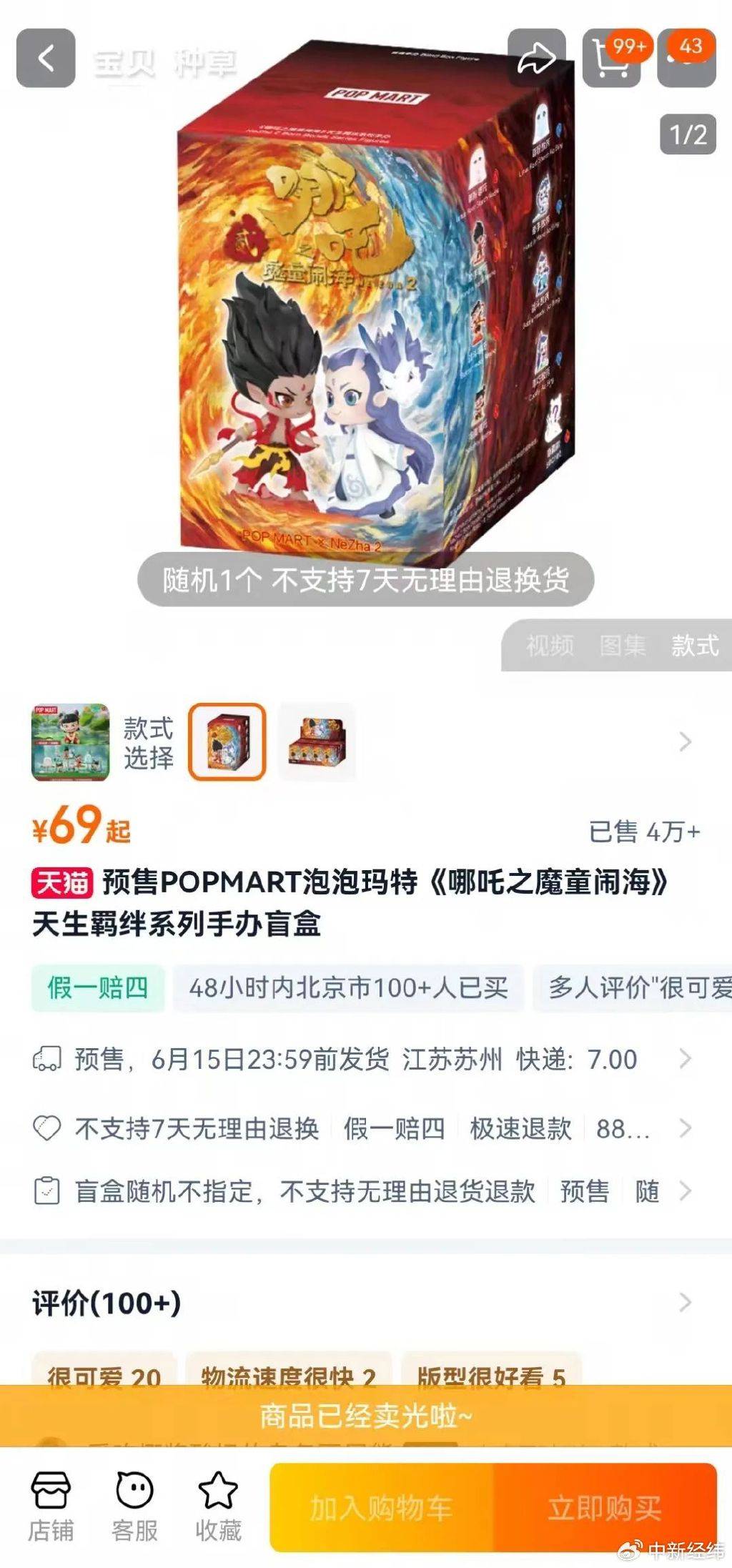Open the more options menu
Viewport: 732px width, 1568px height.
tap(686, 59)
